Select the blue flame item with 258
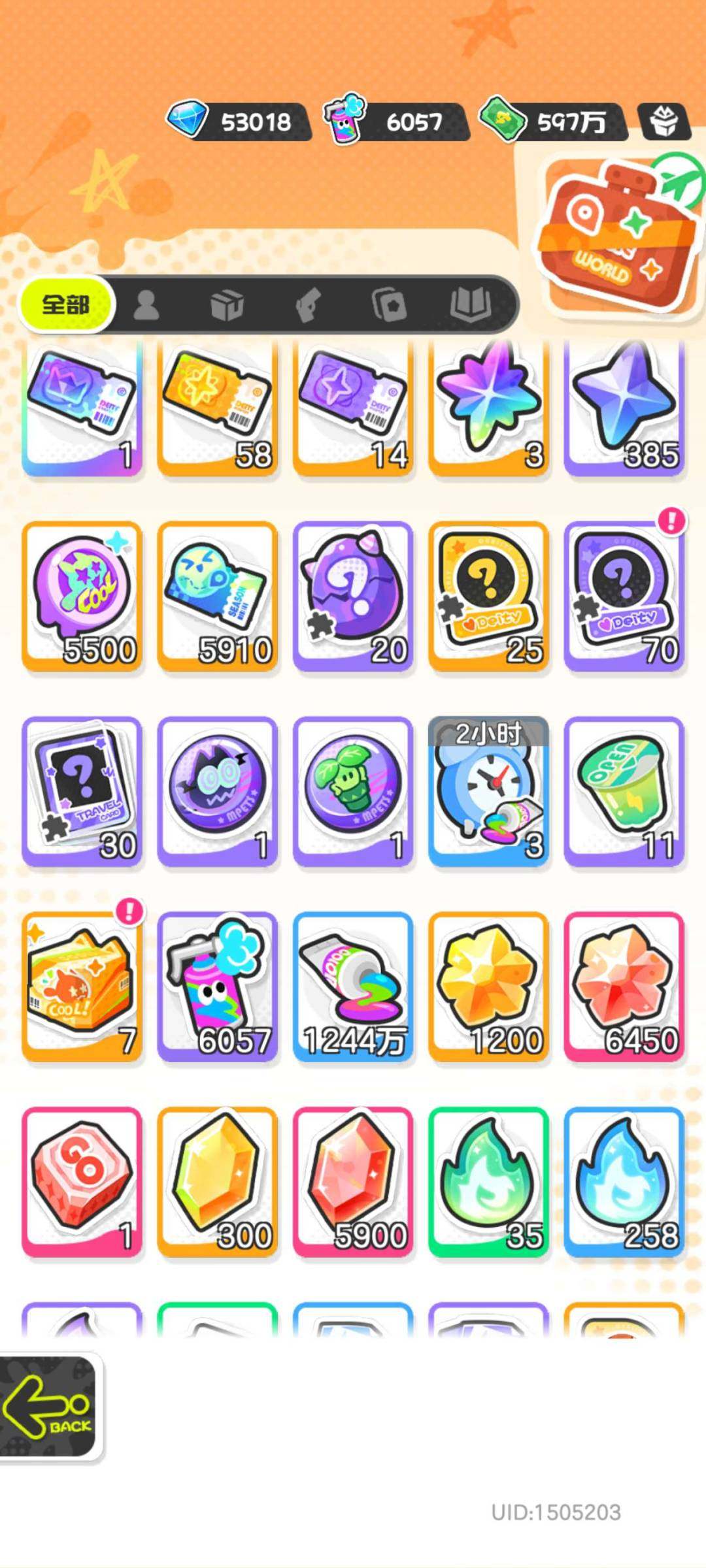This screenshot has height=1568, width=706. [624, 1182]
